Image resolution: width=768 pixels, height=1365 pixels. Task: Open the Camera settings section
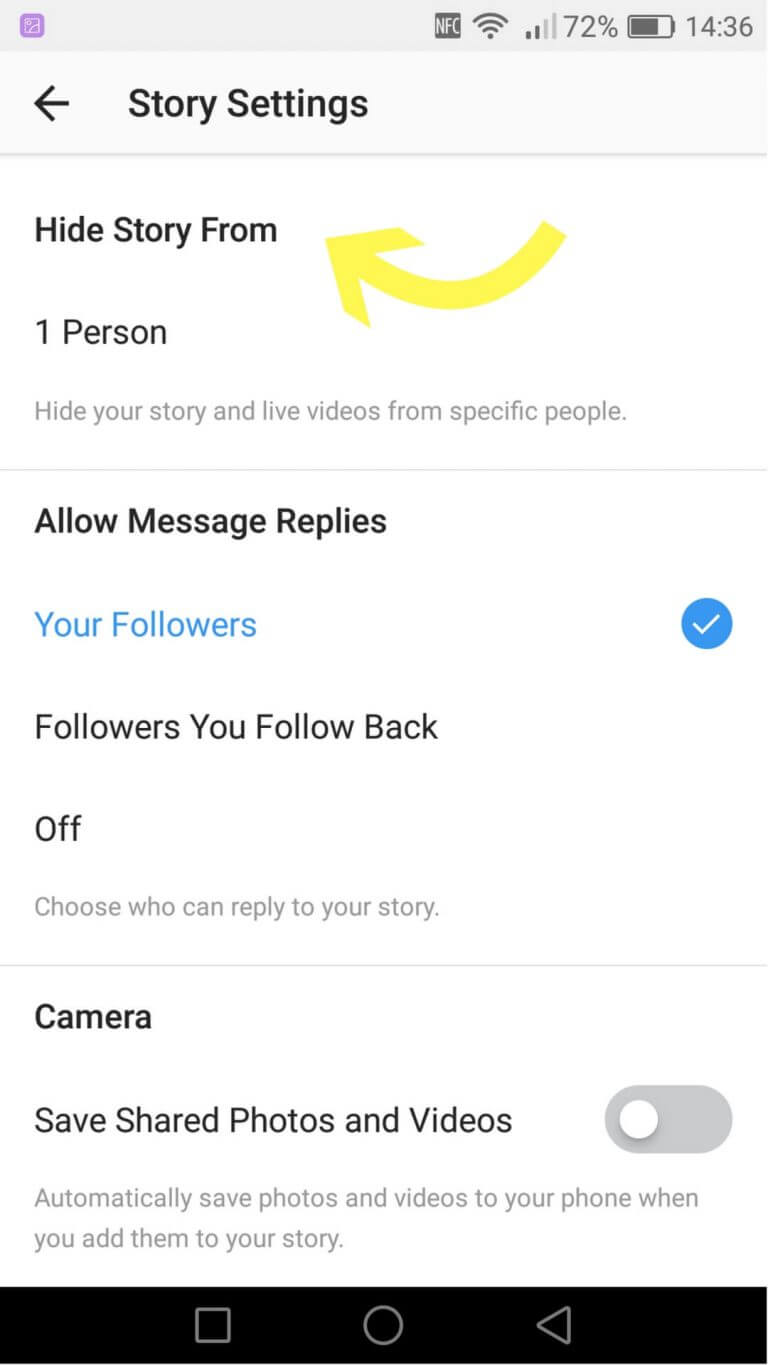point(92,1016)
